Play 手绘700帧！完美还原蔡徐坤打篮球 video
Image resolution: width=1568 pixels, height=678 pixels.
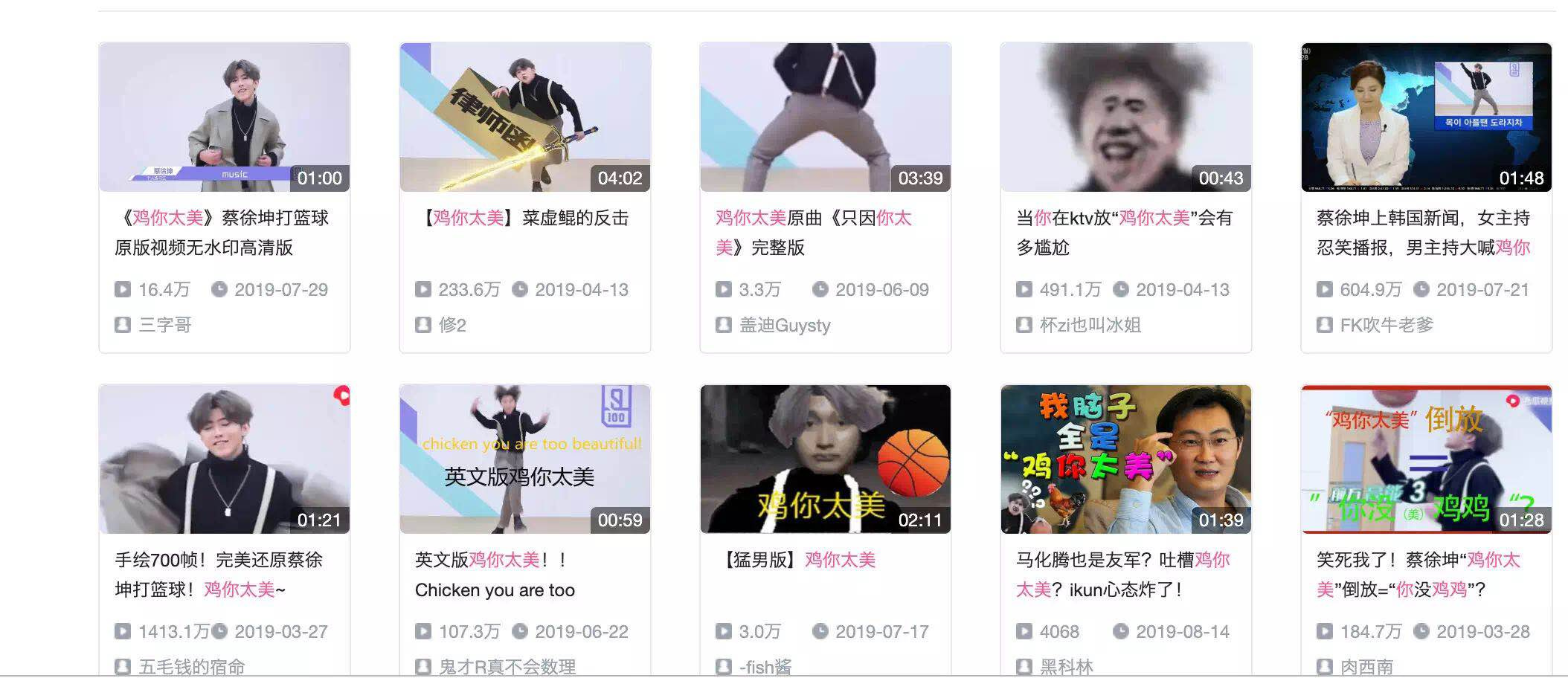click(224, 459)
